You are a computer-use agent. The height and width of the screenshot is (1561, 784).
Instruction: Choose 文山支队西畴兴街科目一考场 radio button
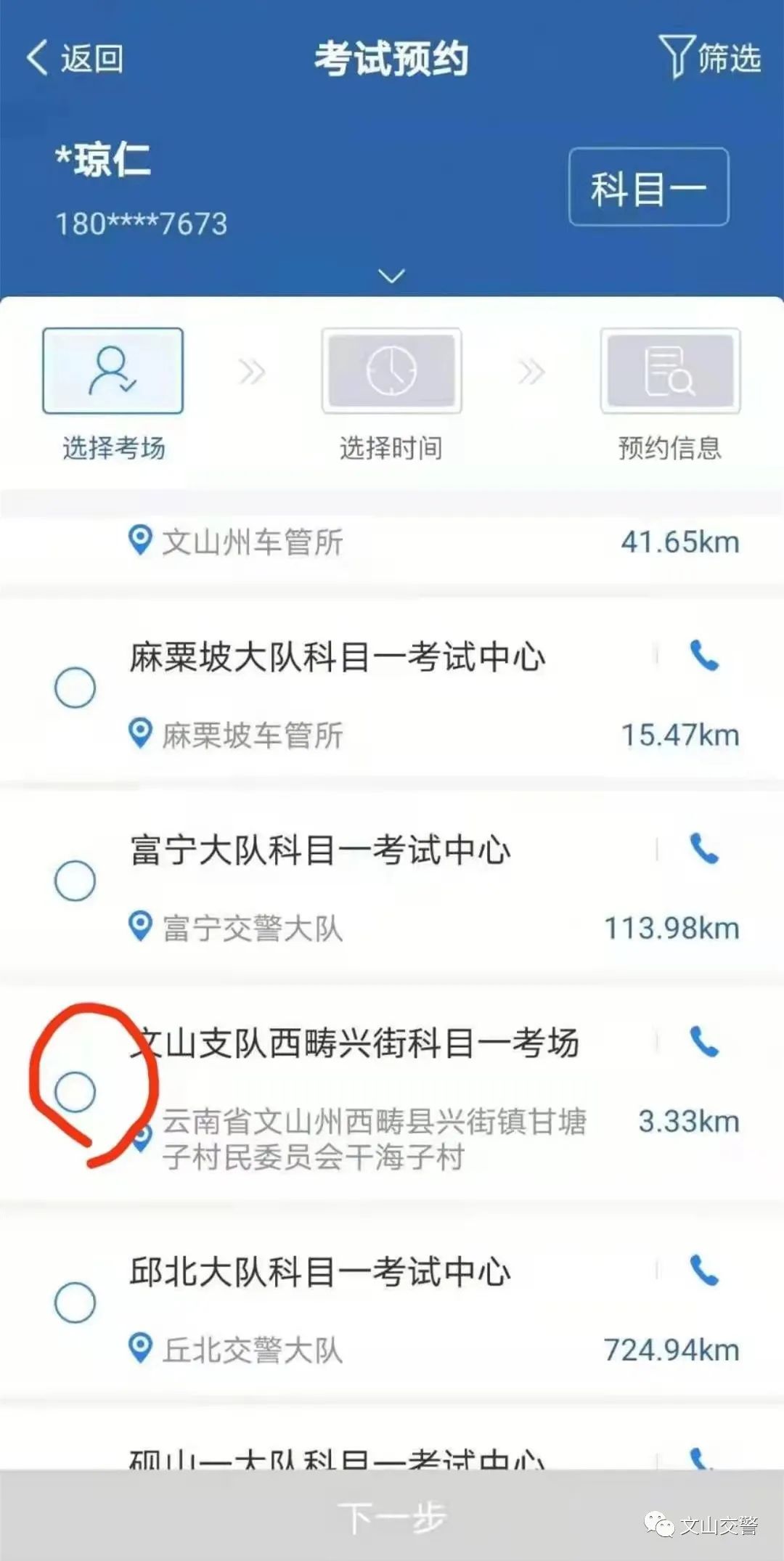(x=75, y=1091)
